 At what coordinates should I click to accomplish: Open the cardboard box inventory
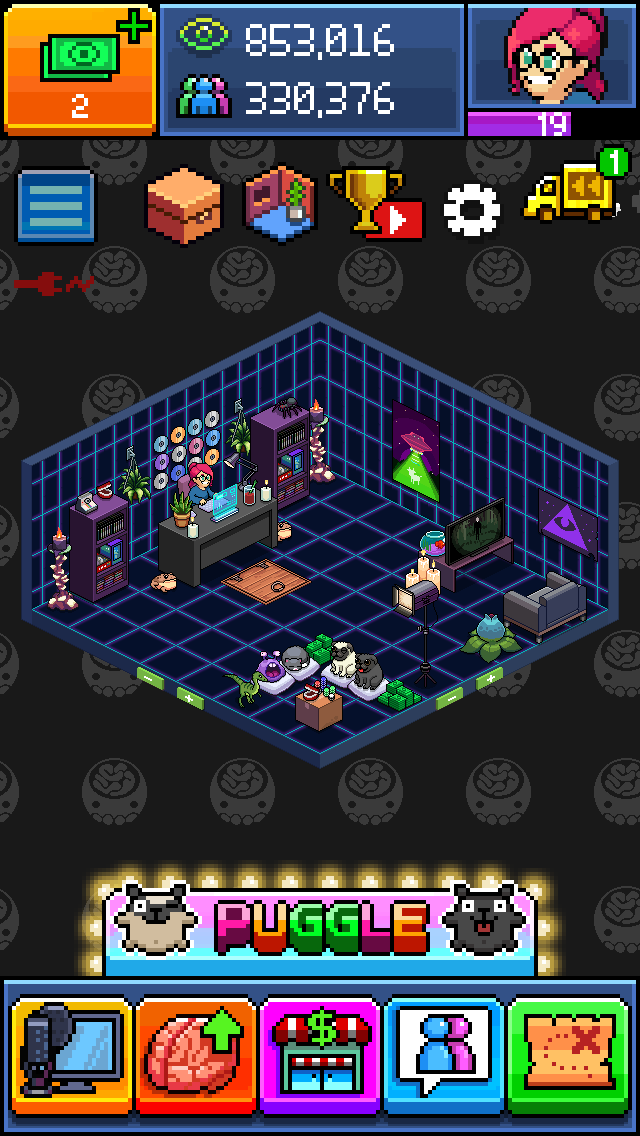click(x=183, y=206)
